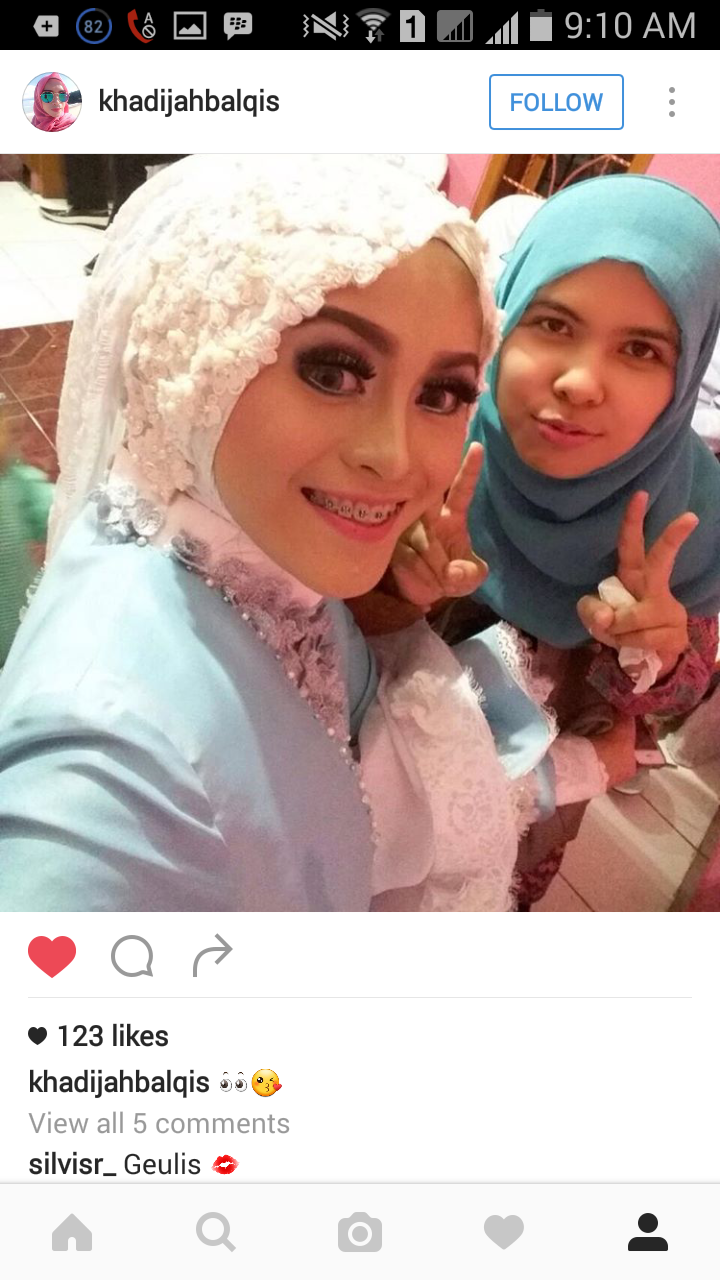Open the username khadijahbalqis in header
This screenshot has width=720, height=1280.
pyautogui.click(x=189, y=102)
